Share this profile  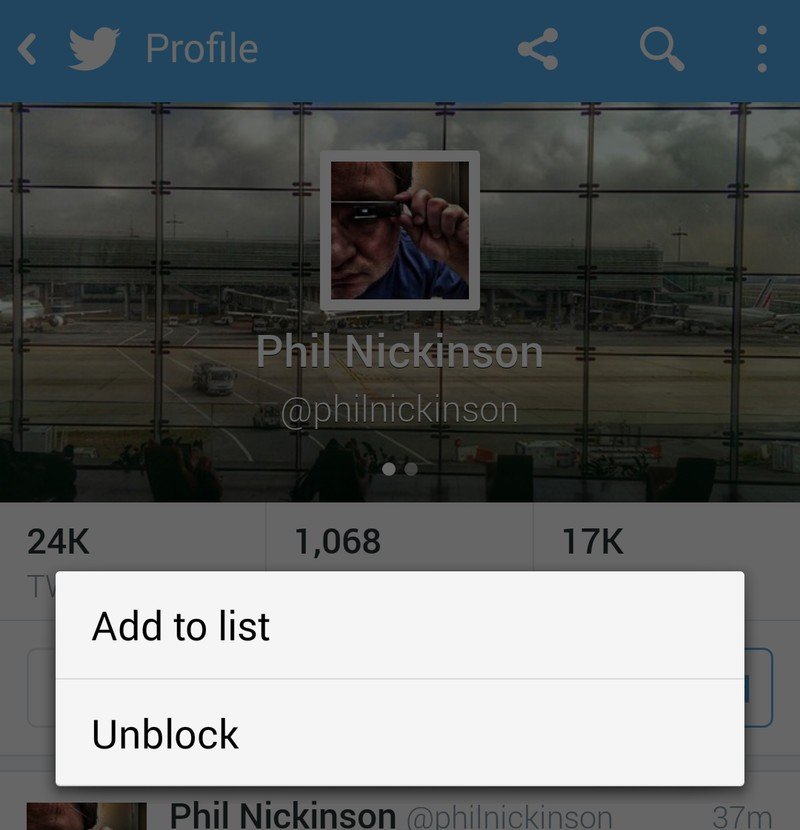pos(538,49)
